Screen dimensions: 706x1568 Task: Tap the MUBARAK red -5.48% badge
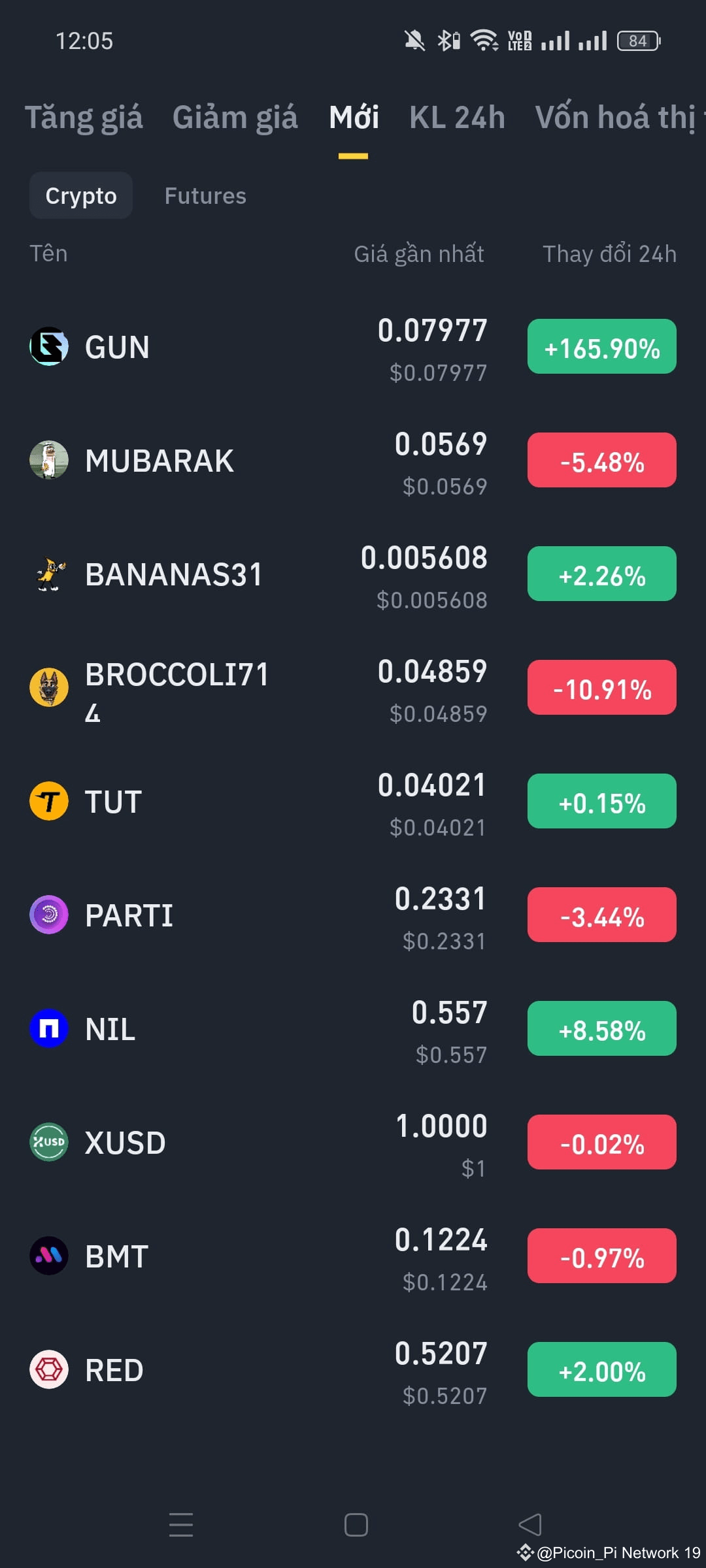pyautogui.click(x=601, y=461)
